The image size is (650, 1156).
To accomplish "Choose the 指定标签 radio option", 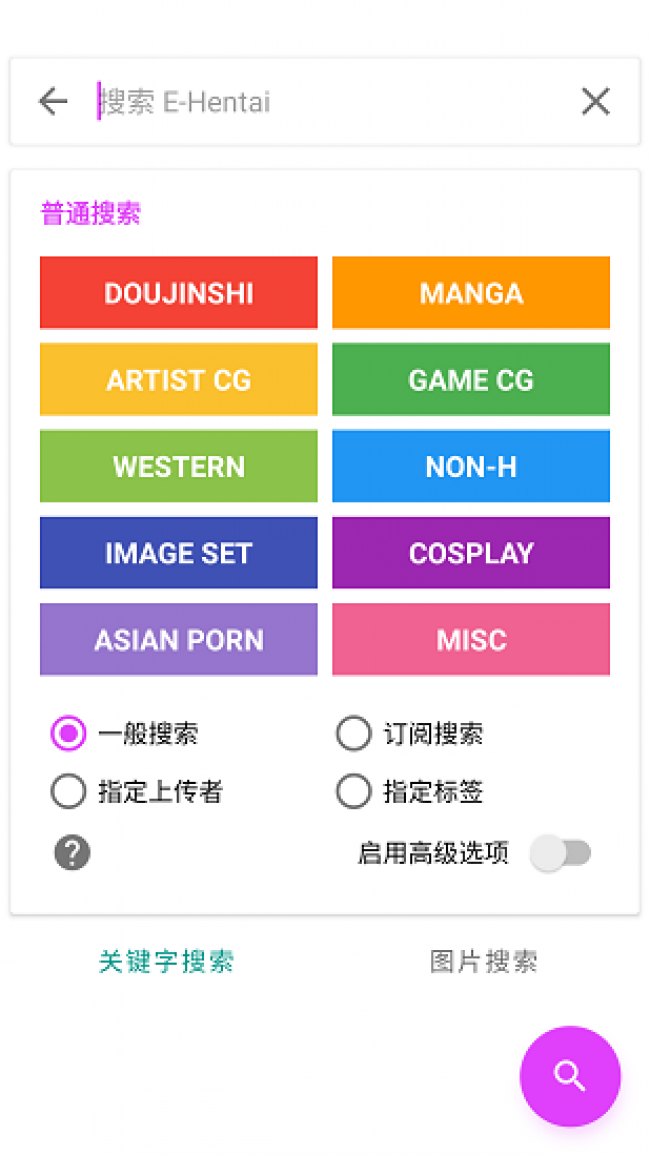I will click(354, 792).
